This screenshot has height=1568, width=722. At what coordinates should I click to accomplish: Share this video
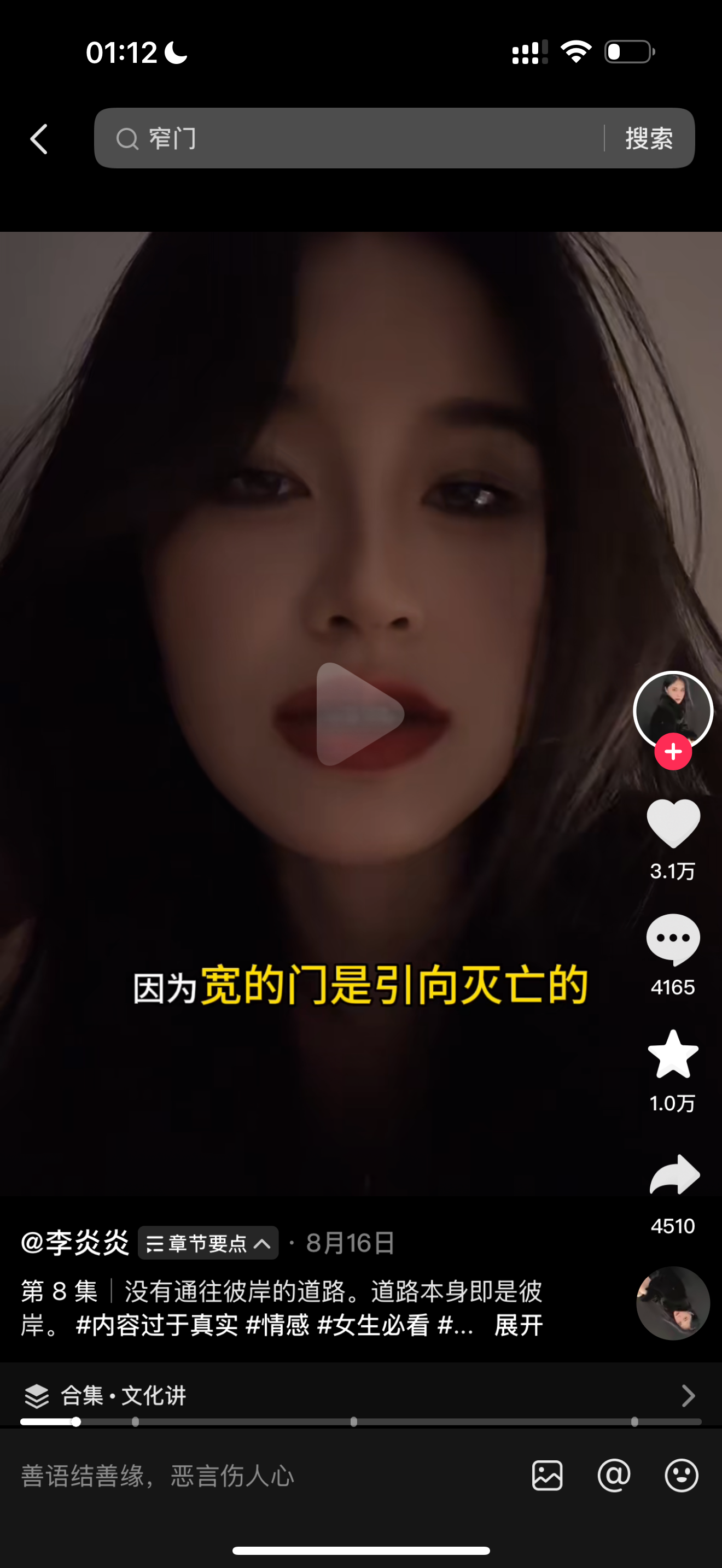(x=674, y=1175)
